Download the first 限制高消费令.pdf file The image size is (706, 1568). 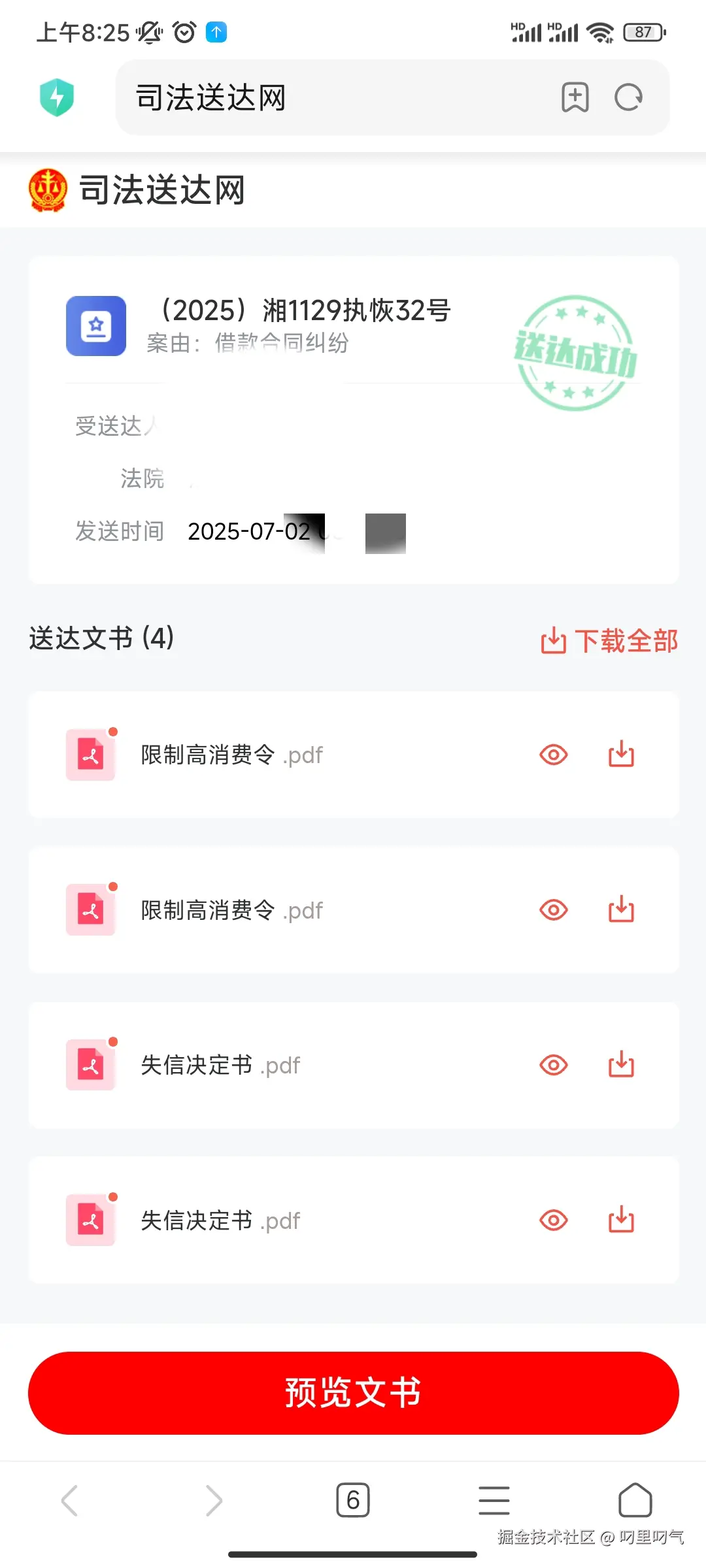pyautogui.click(x=621, y=754)
